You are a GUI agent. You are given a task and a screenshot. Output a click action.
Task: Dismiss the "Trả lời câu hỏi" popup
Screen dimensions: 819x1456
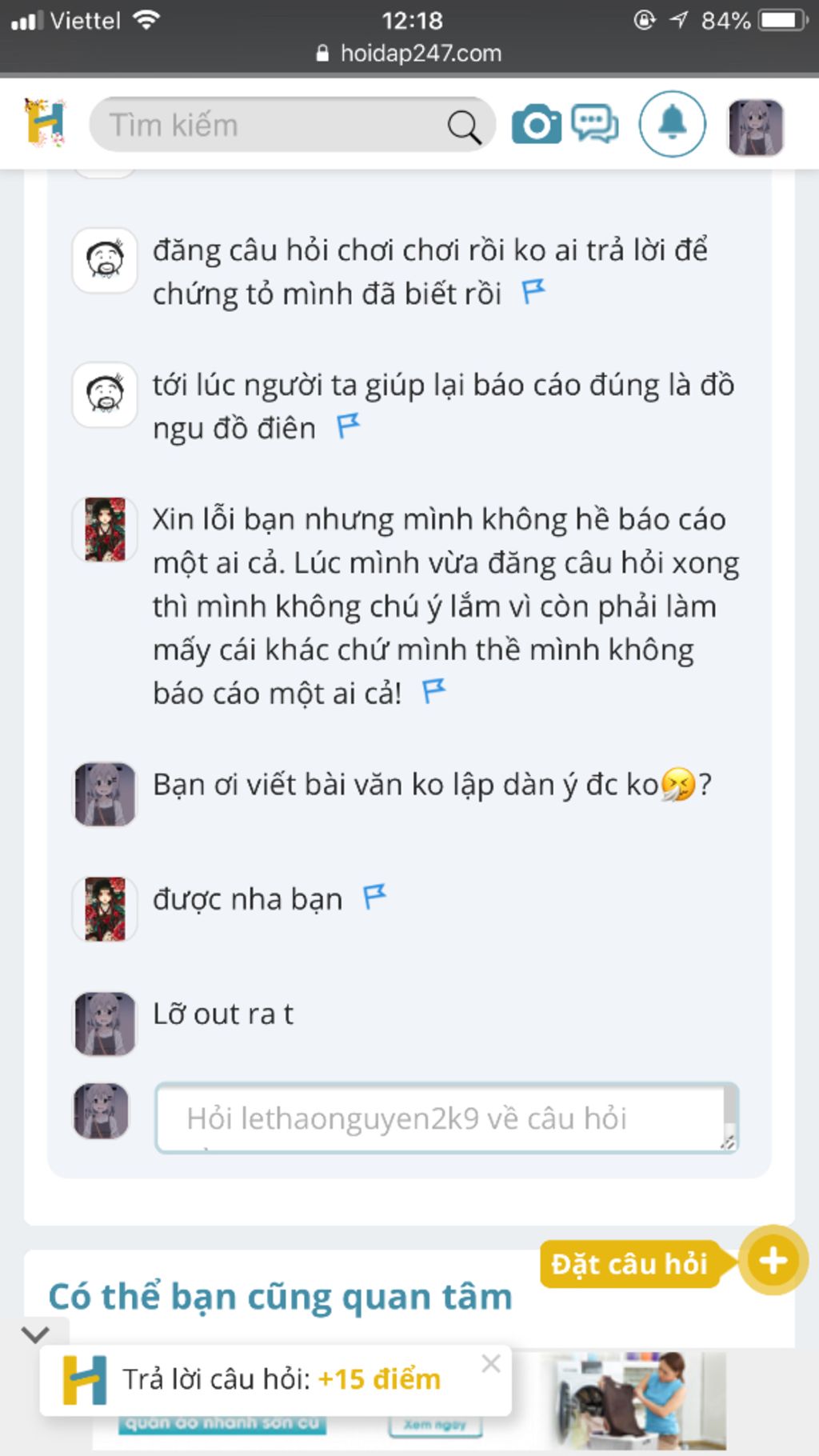click(x=491, y=1363)
